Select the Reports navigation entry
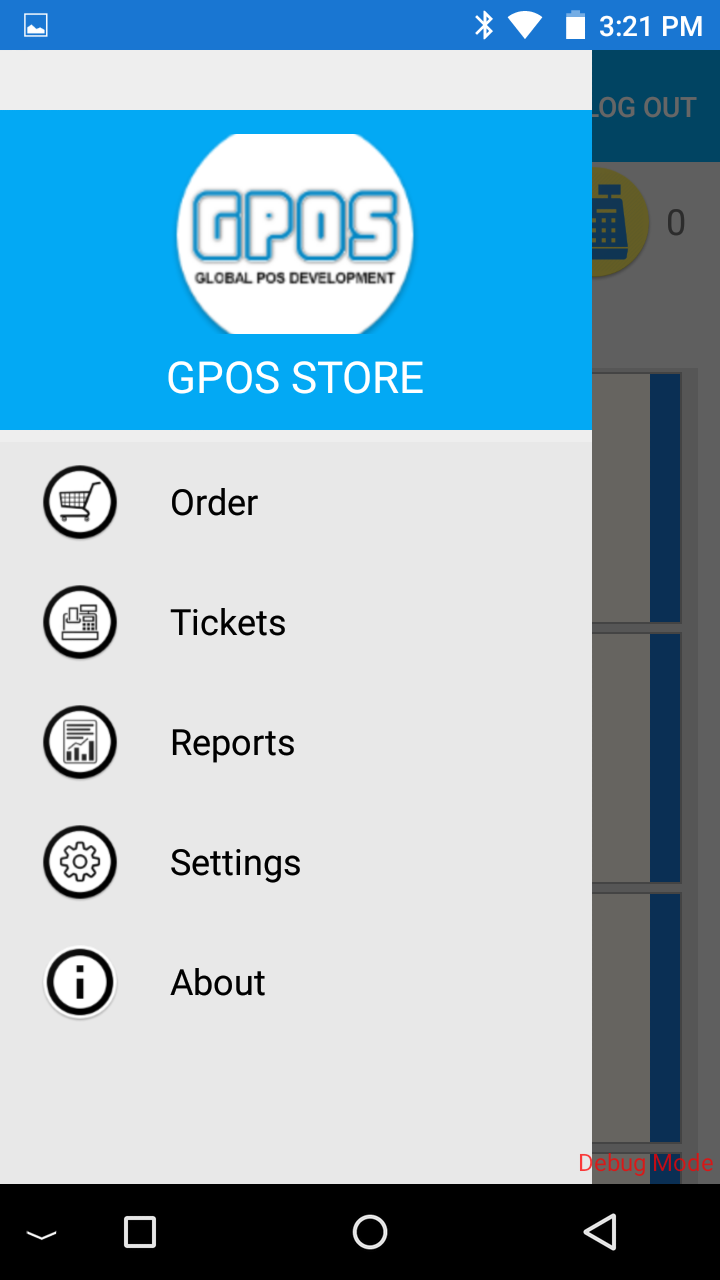 point(232,742)
